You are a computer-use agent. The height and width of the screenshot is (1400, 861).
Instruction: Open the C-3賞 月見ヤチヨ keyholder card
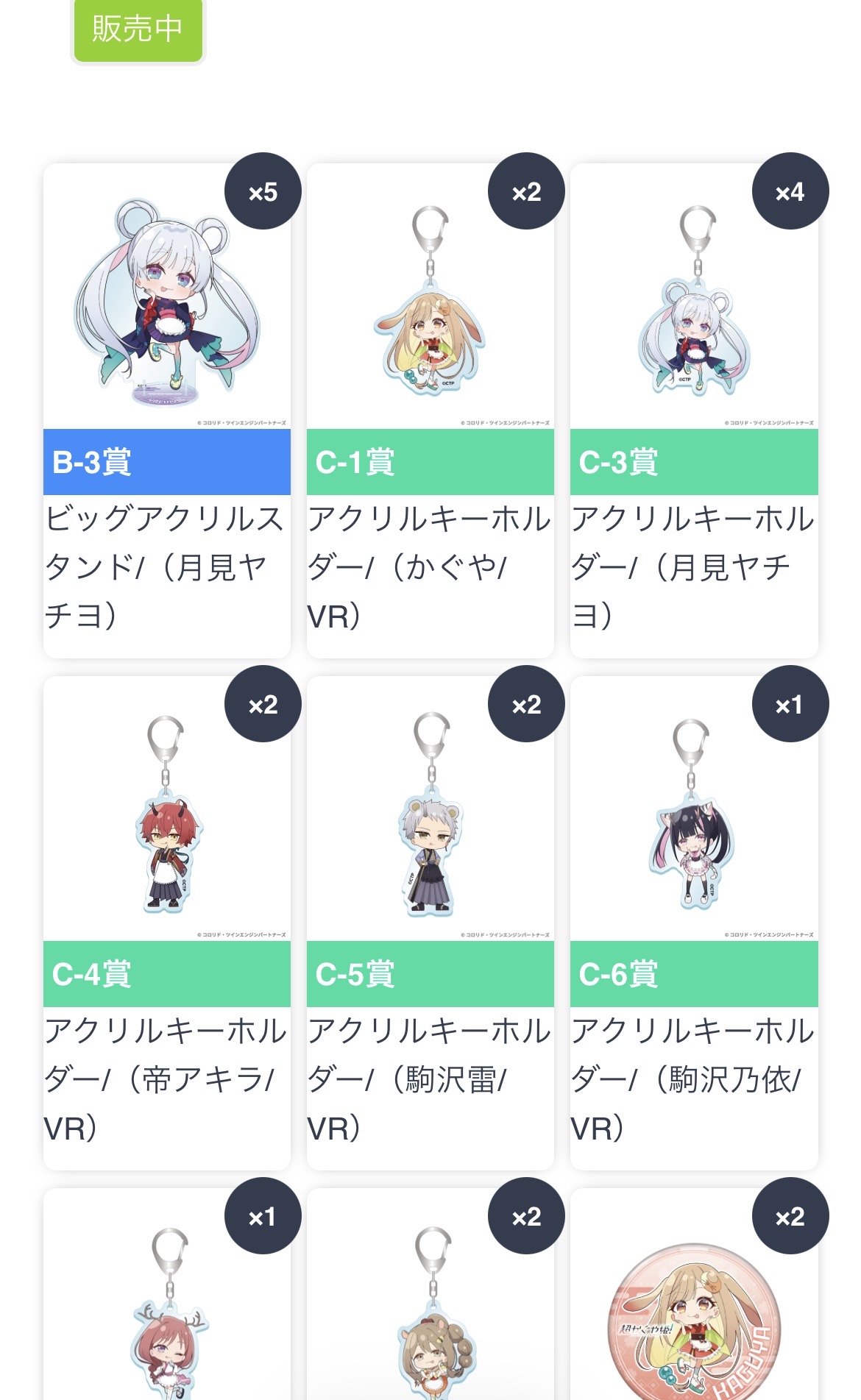[x=694, y=411]
